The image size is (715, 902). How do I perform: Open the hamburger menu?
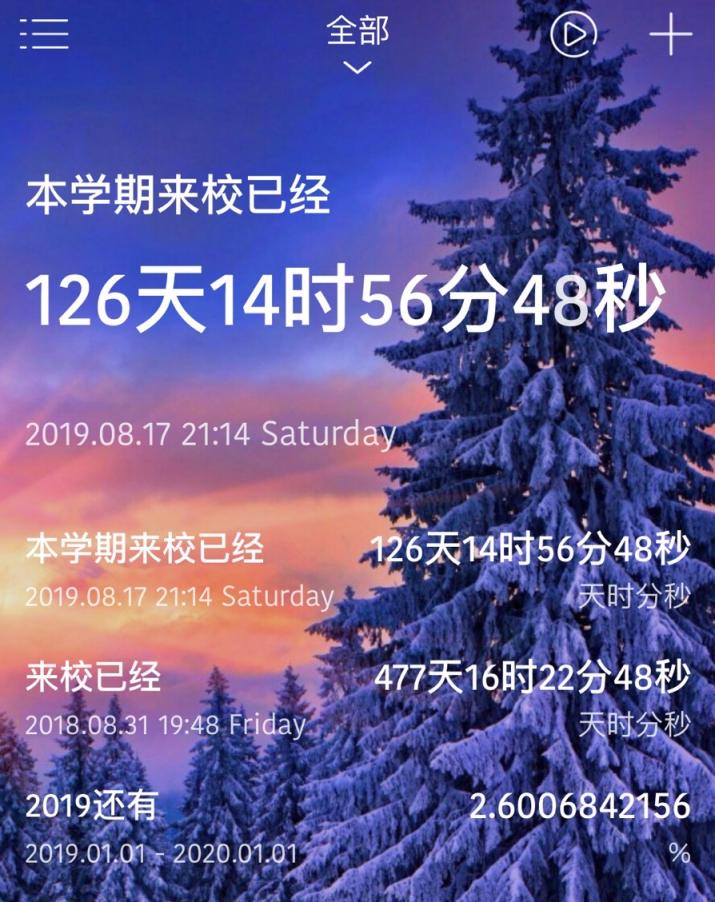click(x=44, y=34)
